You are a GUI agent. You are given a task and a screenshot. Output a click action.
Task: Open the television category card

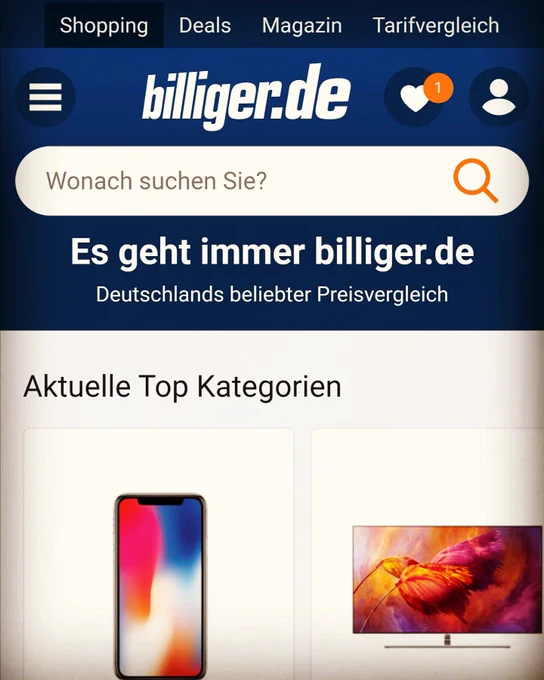(x=427, y=554)
